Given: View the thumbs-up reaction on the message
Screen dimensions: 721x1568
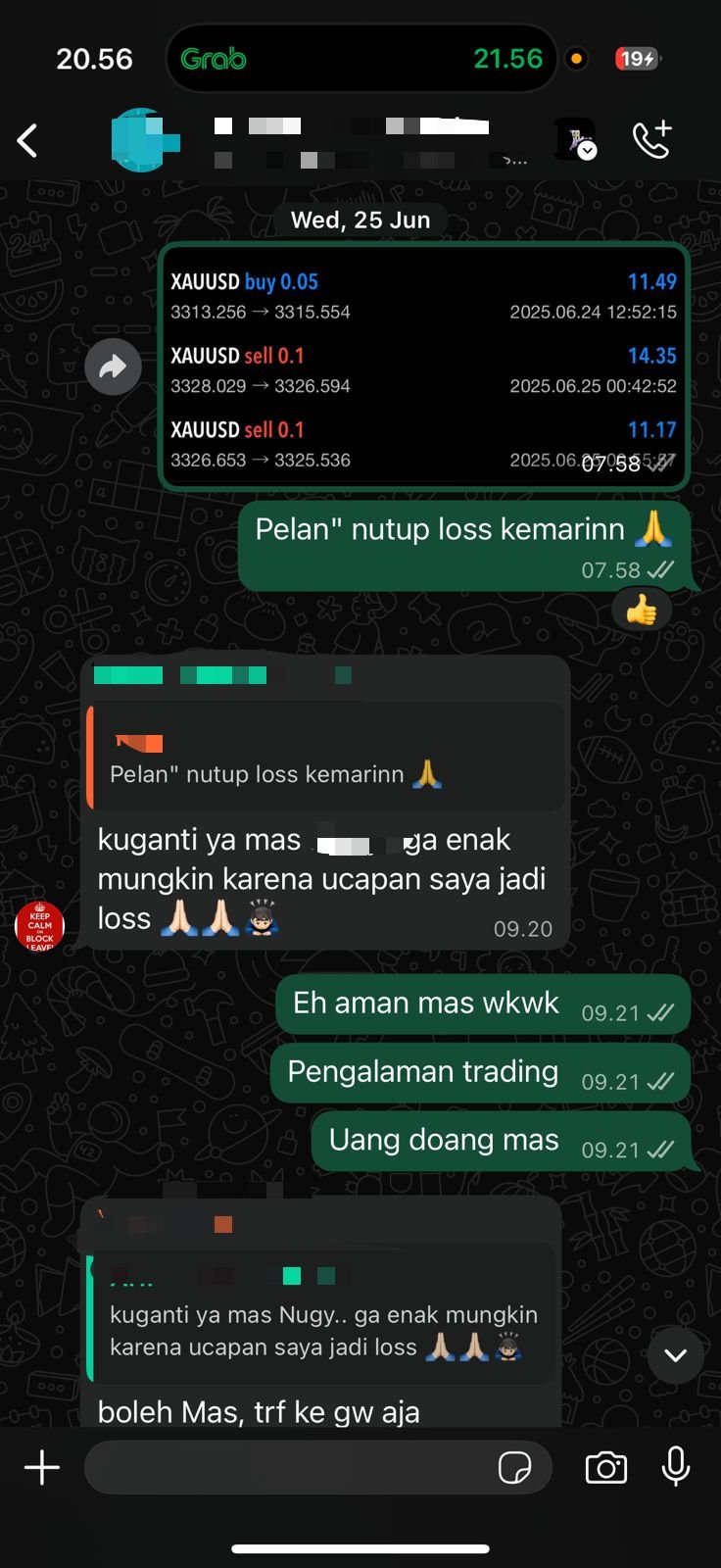Looking at the screenshot, I should coord(642,611).
